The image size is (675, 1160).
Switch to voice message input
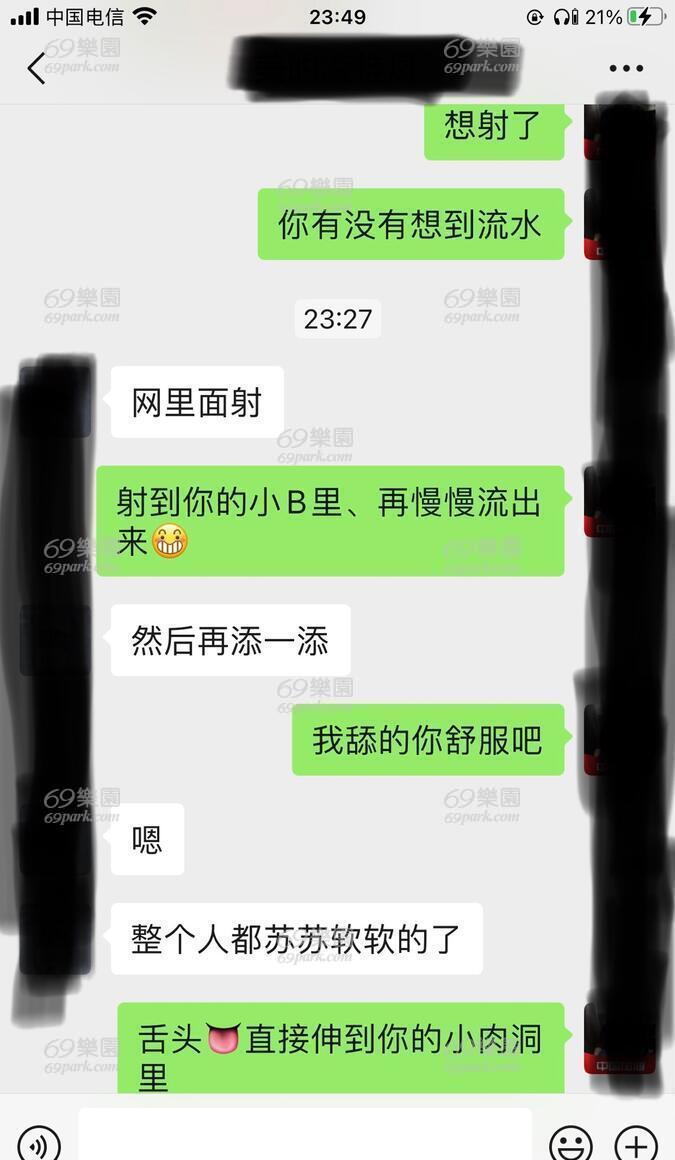38,1142
